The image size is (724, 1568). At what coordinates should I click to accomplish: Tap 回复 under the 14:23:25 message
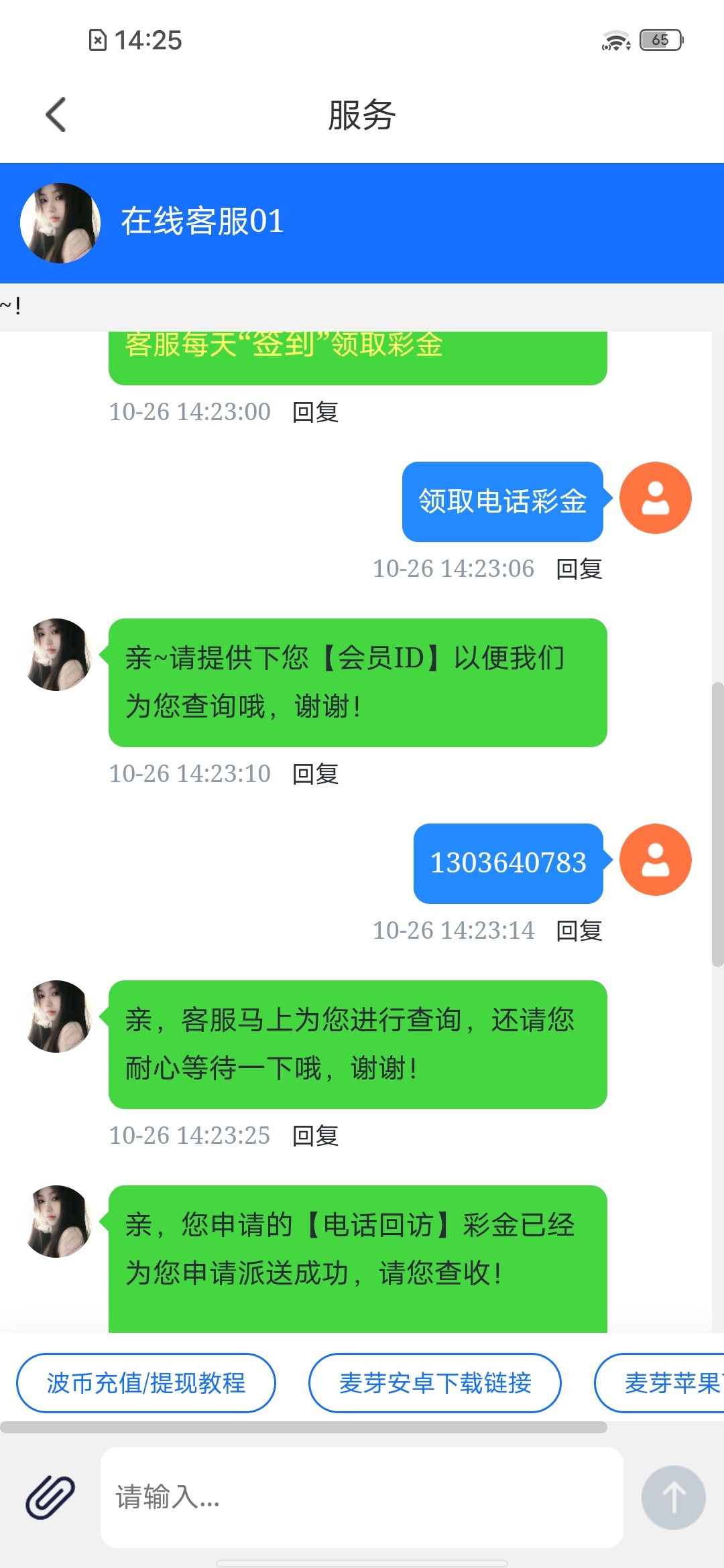pos(315,1136)
